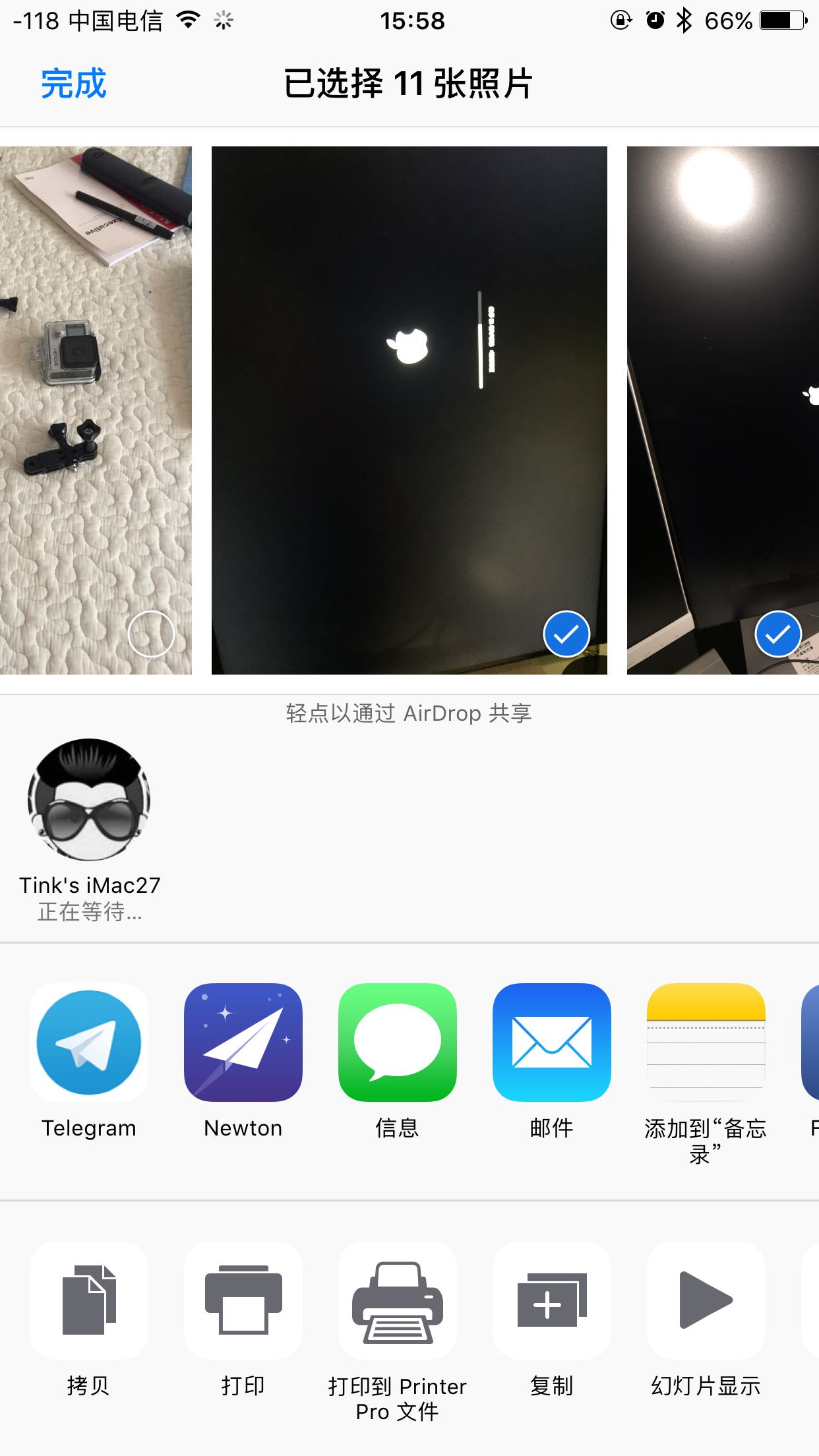Choose 添加到“备忘录”
The height and width of the screenshot is (1456, 819).
pos(706,1043)
